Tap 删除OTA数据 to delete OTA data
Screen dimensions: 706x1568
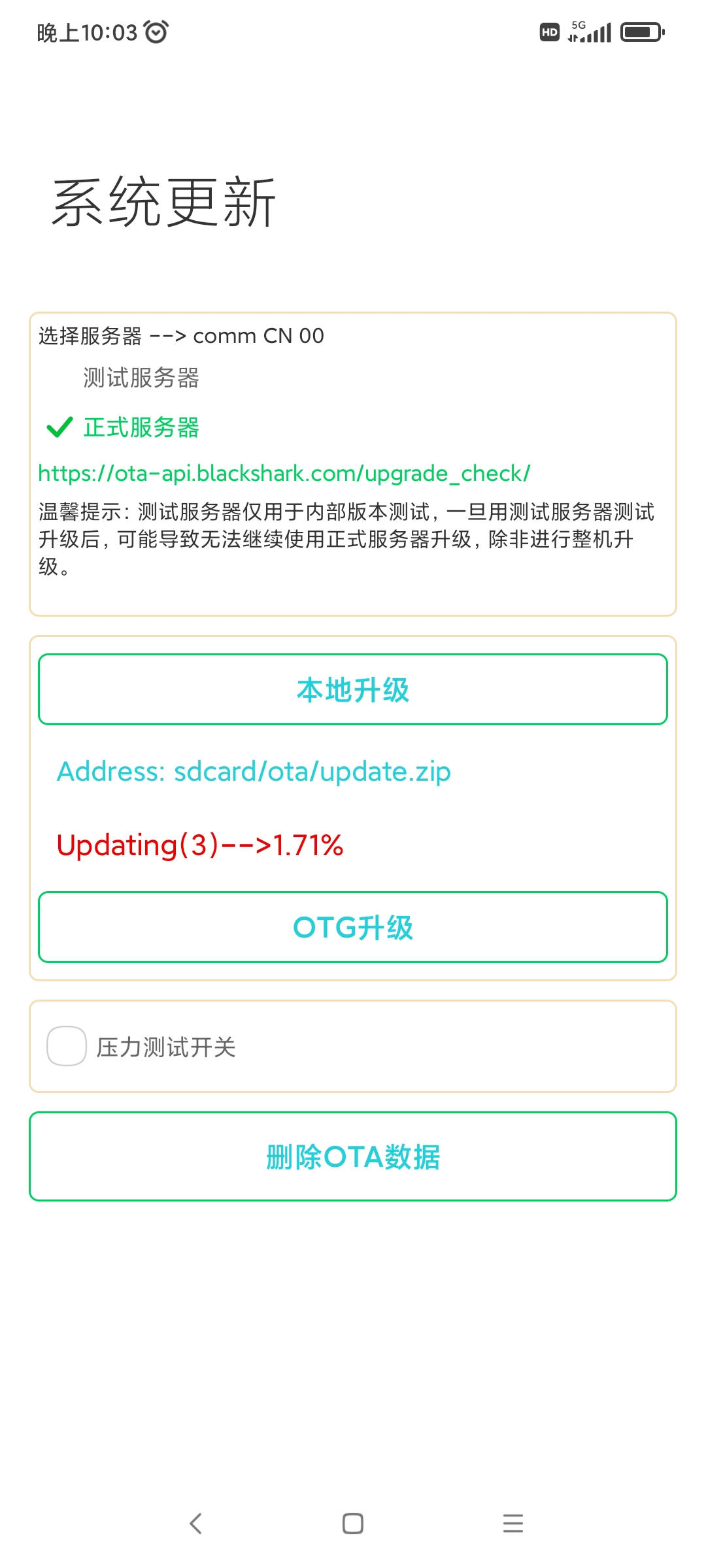pyautogui.click(x=353, y=1156)
